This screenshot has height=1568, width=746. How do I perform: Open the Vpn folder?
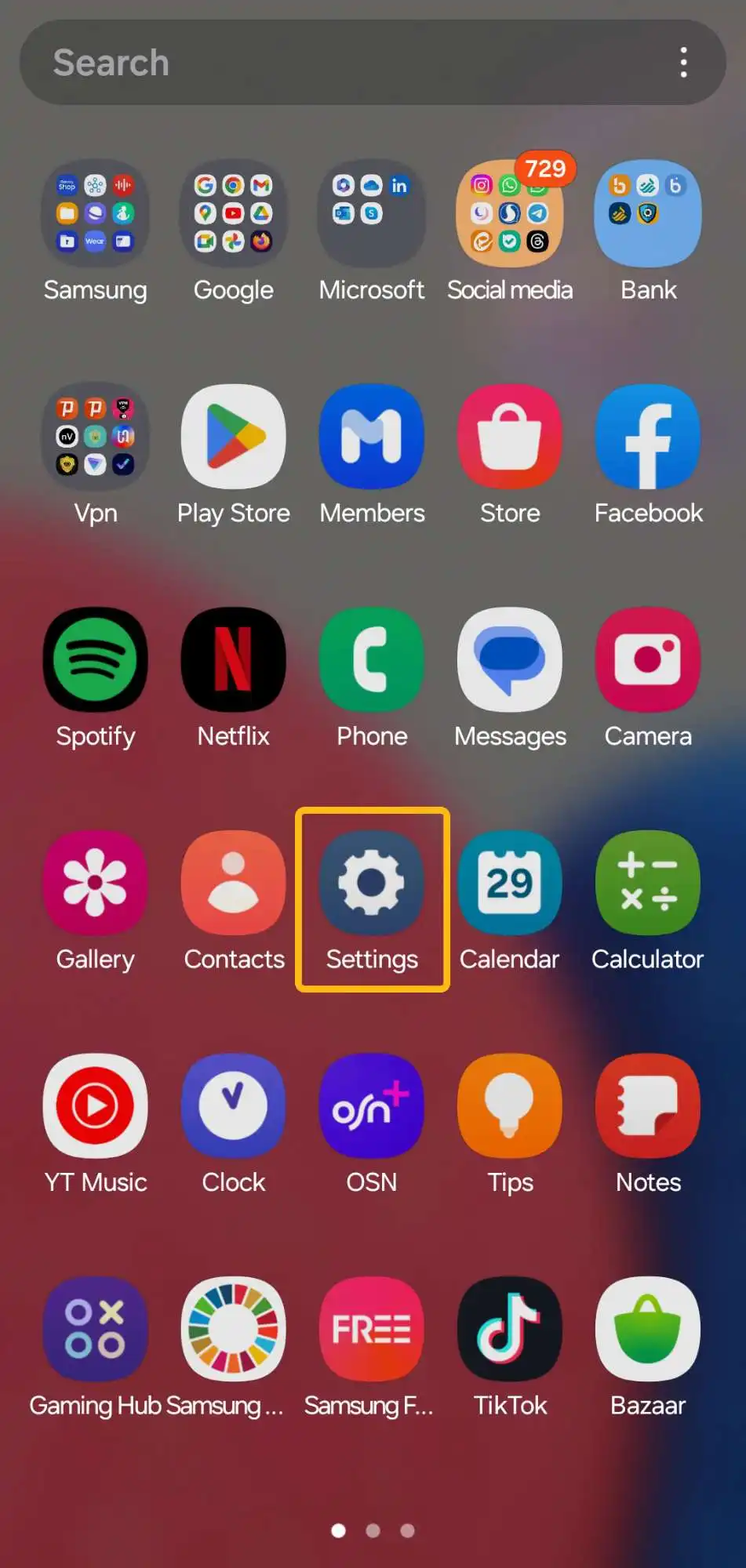[x=95, y=437]
